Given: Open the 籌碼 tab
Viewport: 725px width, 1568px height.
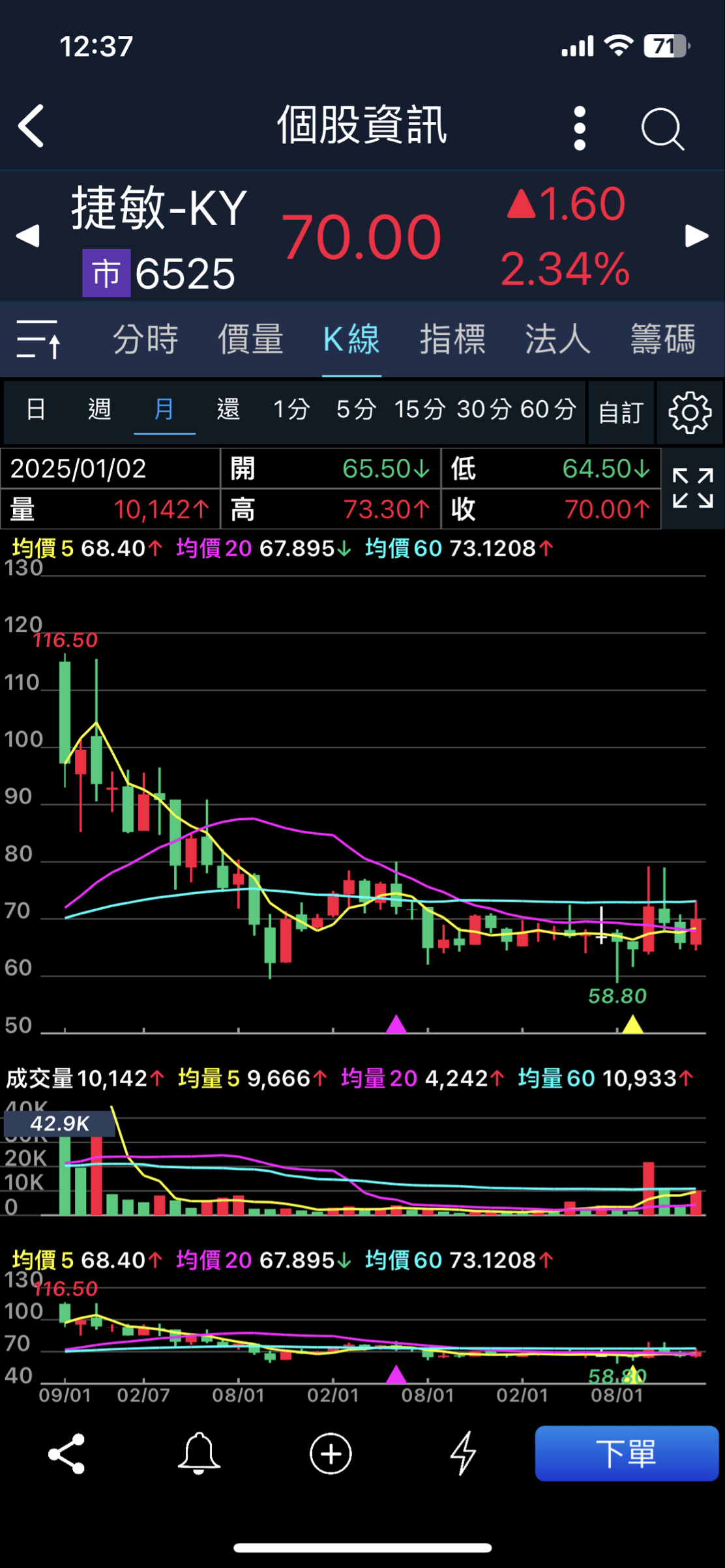Looking at the screenshot, I should [x=662, y=339].
